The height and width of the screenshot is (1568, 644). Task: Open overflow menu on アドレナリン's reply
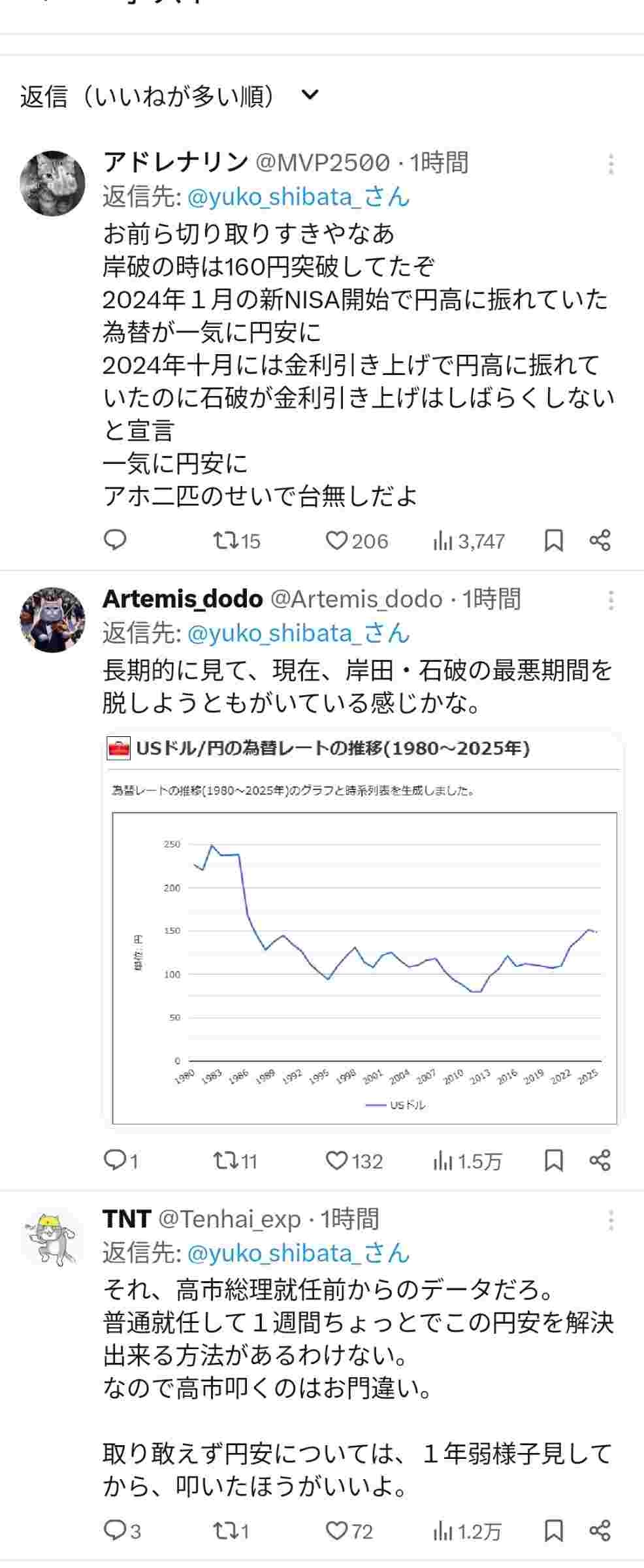611,164
